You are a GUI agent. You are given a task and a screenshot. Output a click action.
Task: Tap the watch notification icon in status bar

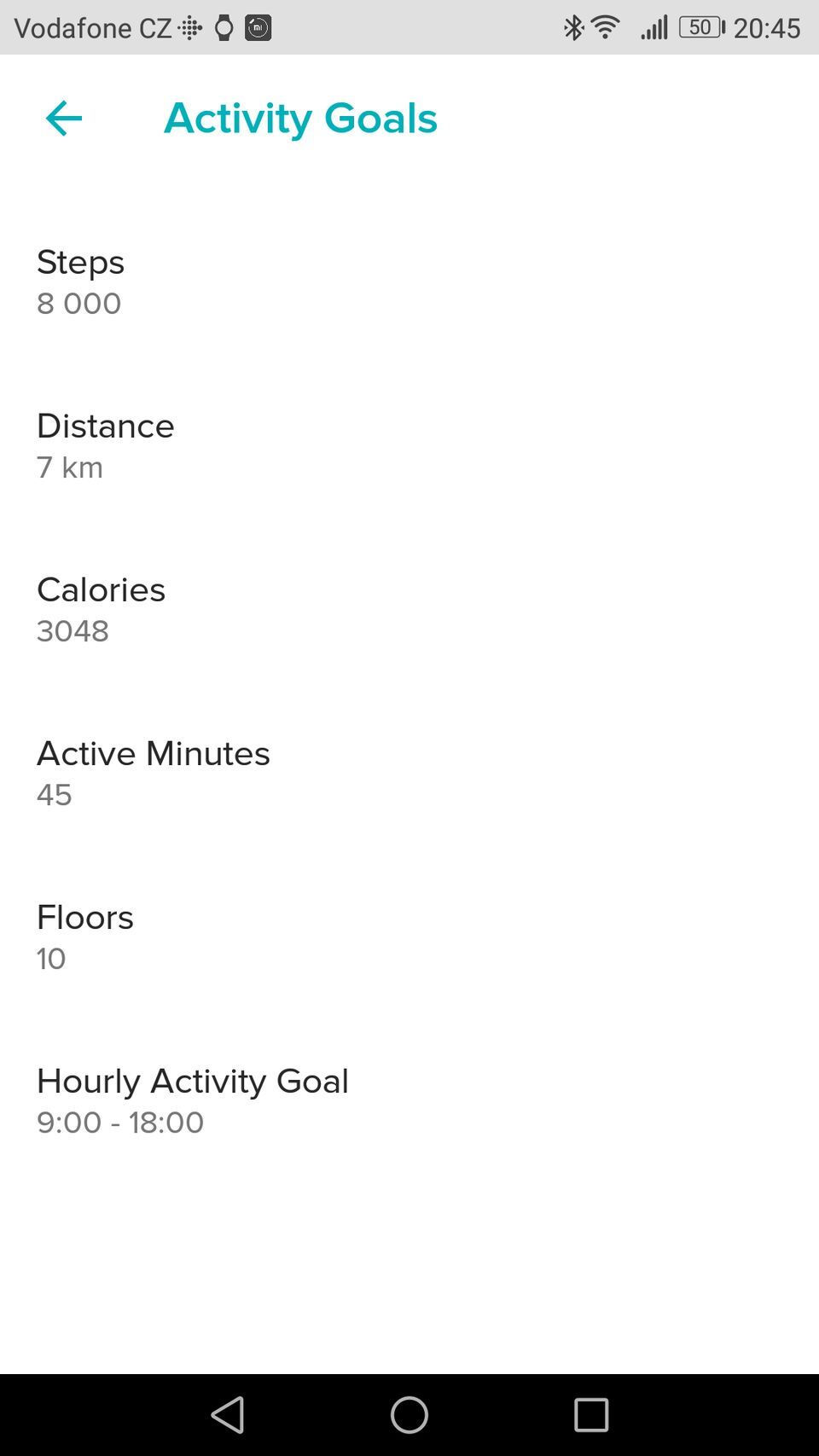224,28
